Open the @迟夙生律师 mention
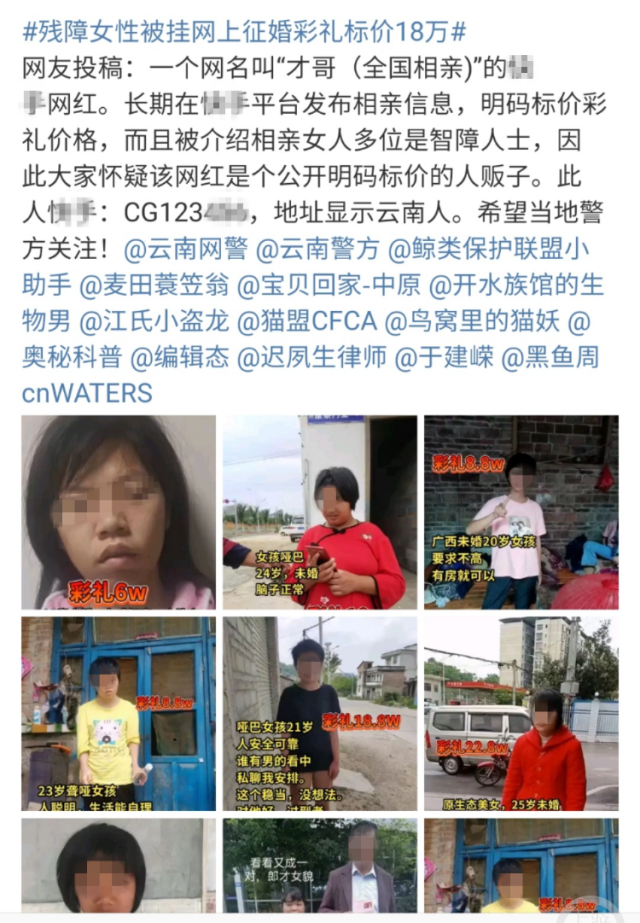This screenshot has height=923, width=640. click(x=310, y=358)
